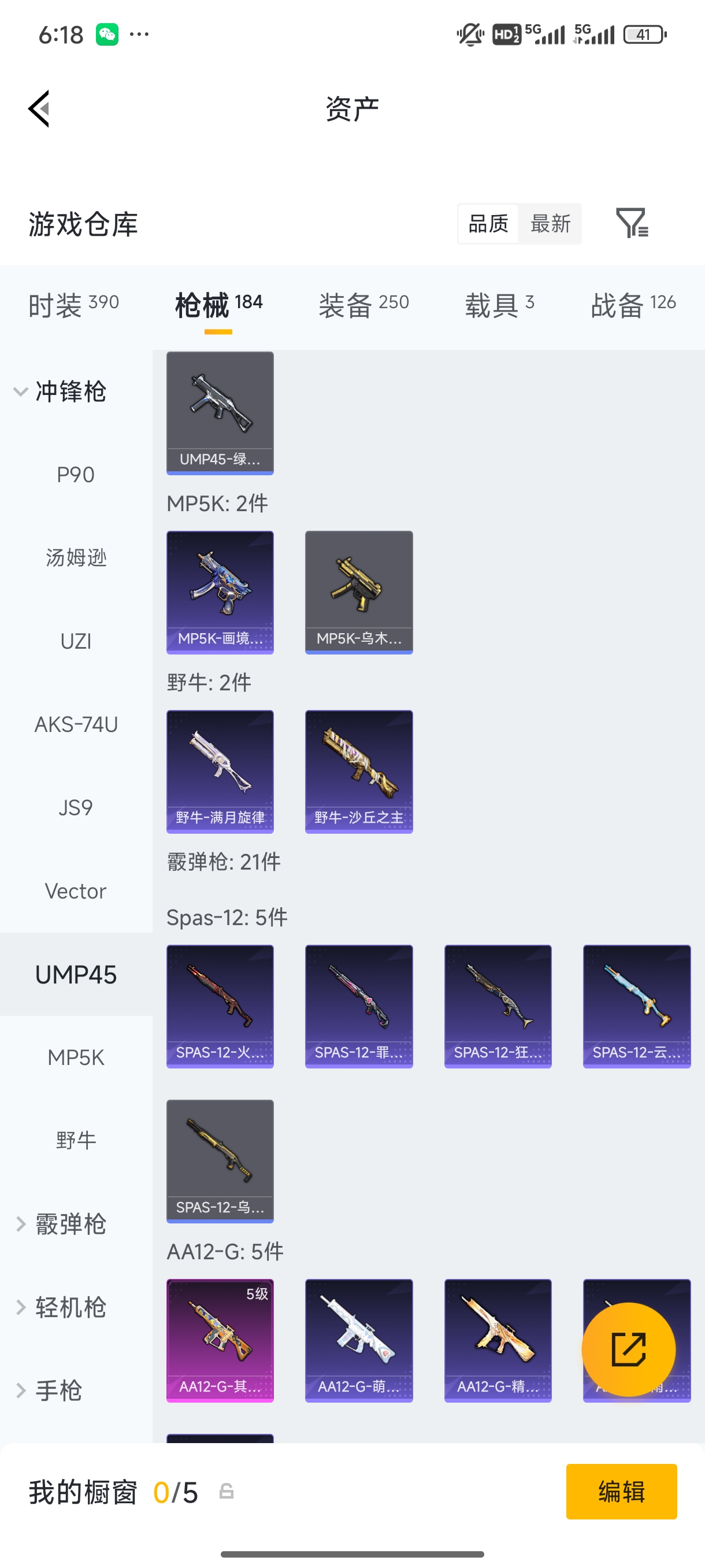Switch to the 时装 tab
705x1568 pixels.
(73, 304)
